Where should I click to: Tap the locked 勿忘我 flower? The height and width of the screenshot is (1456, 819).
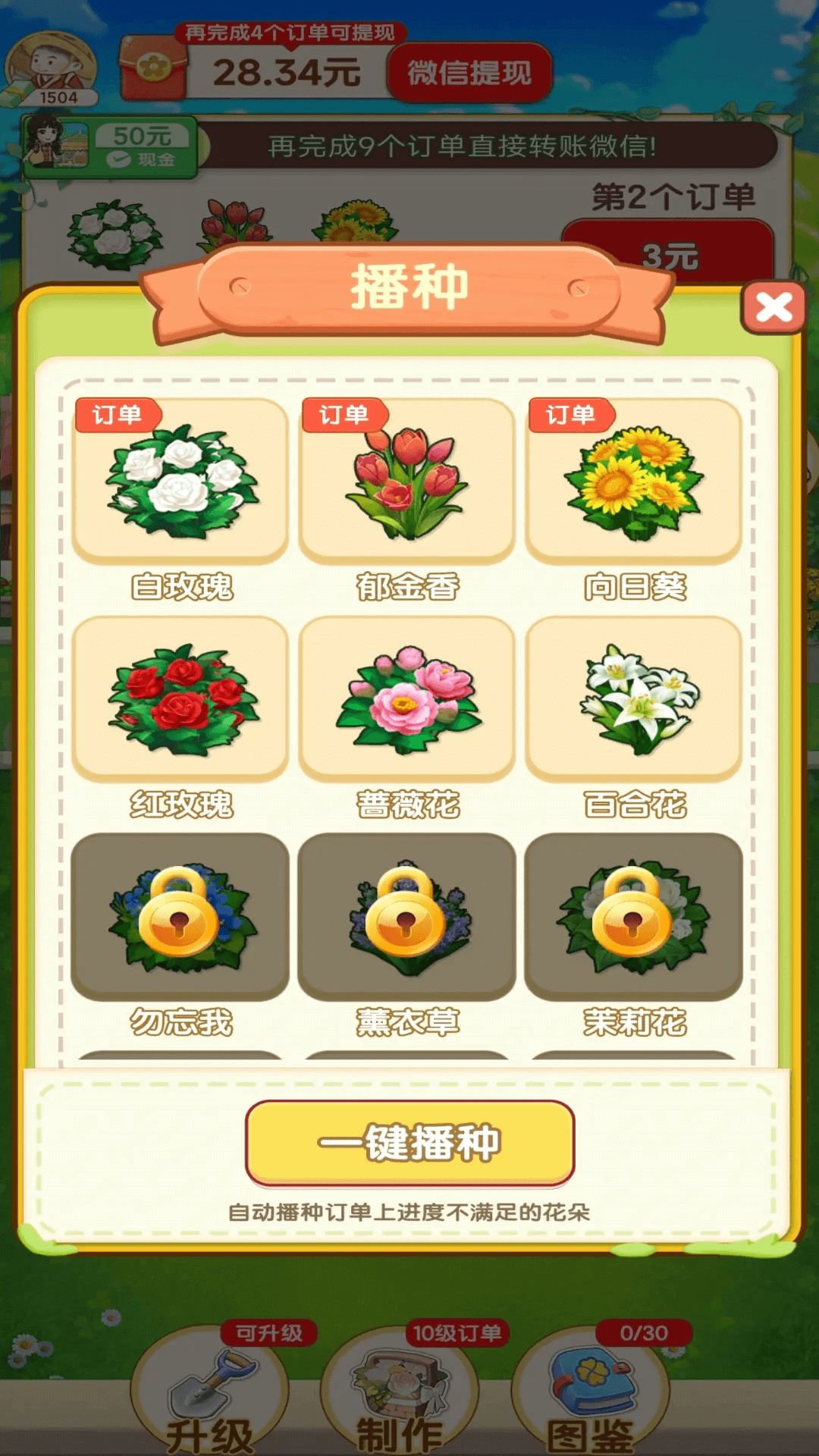click(180, 916)
